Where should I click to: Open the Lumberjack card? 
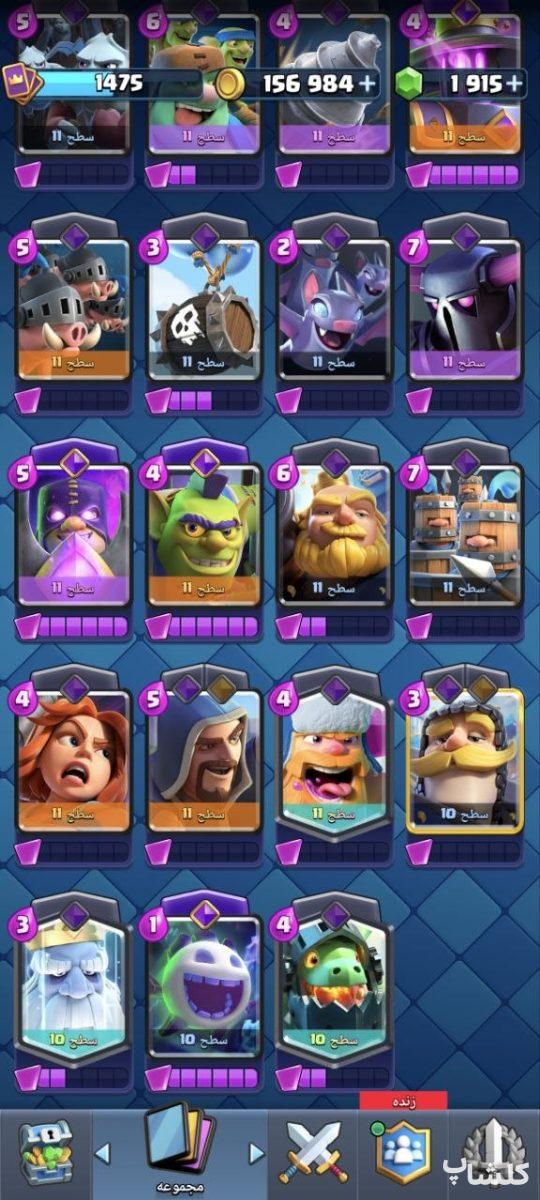[x=335, y=760]
